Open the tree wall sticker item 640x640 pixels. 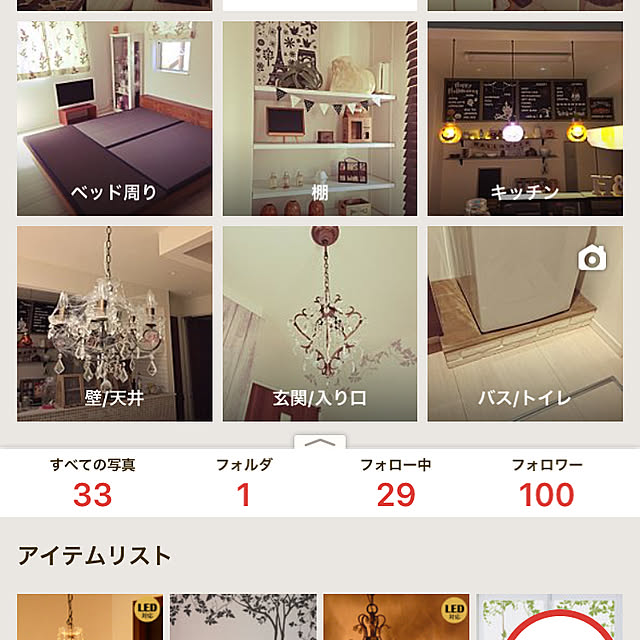pyautogui.click(x=243, y=617)
